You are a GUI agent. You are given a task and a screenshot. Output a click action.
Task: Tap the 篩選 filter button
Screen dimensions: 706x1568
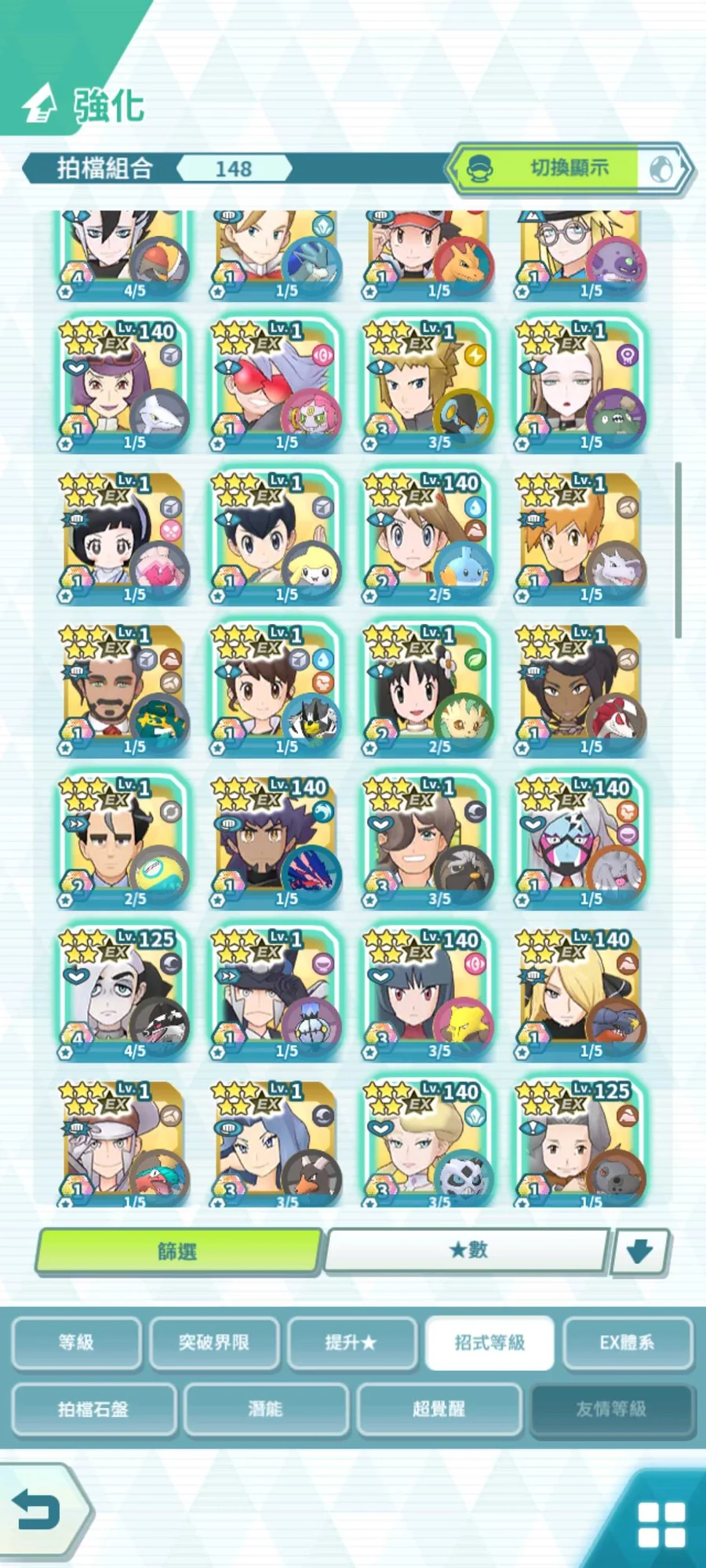click(x=179, y=1250)
